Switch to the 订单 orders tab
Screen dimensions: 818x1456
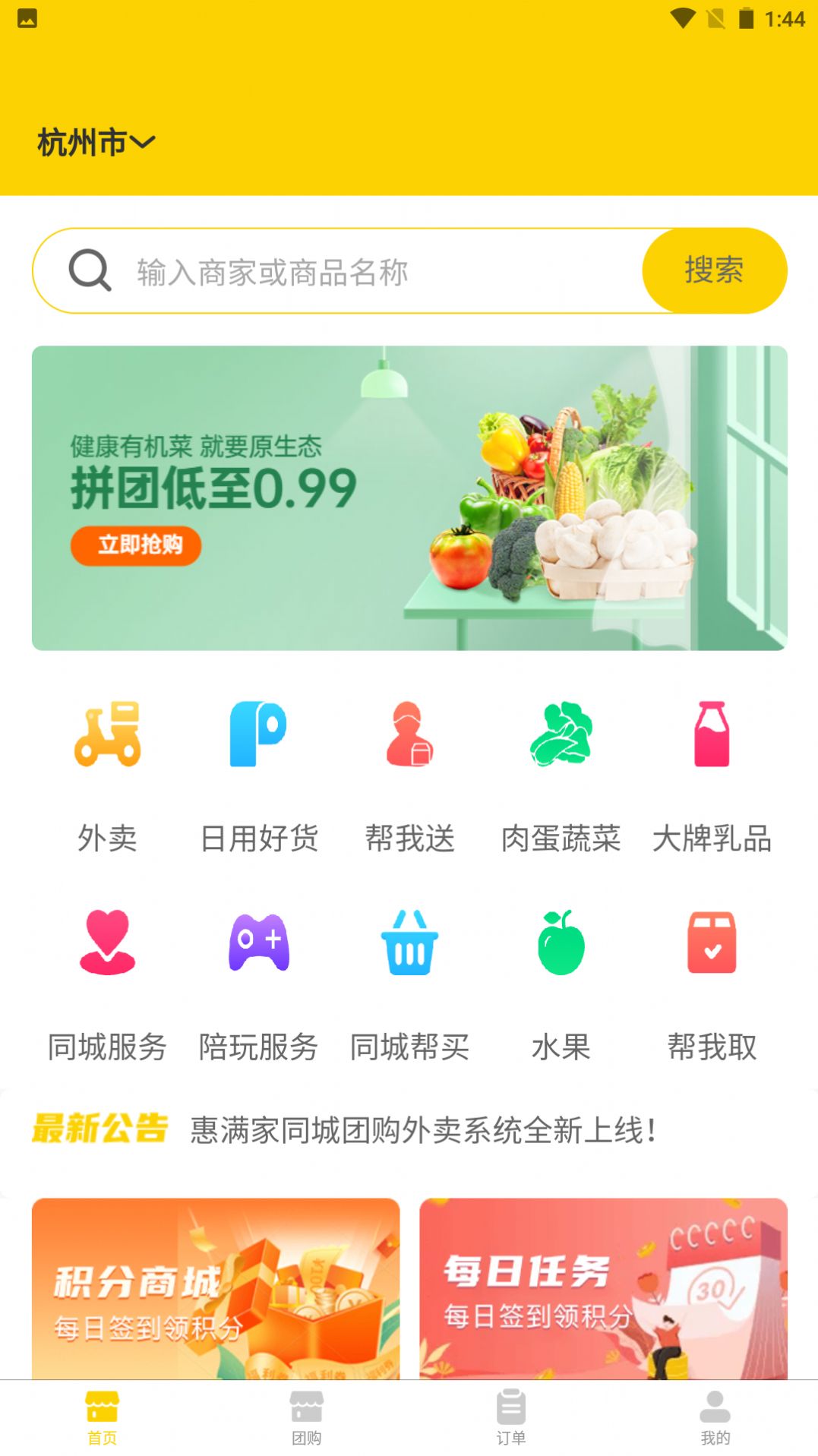(x=511, y=1417)
